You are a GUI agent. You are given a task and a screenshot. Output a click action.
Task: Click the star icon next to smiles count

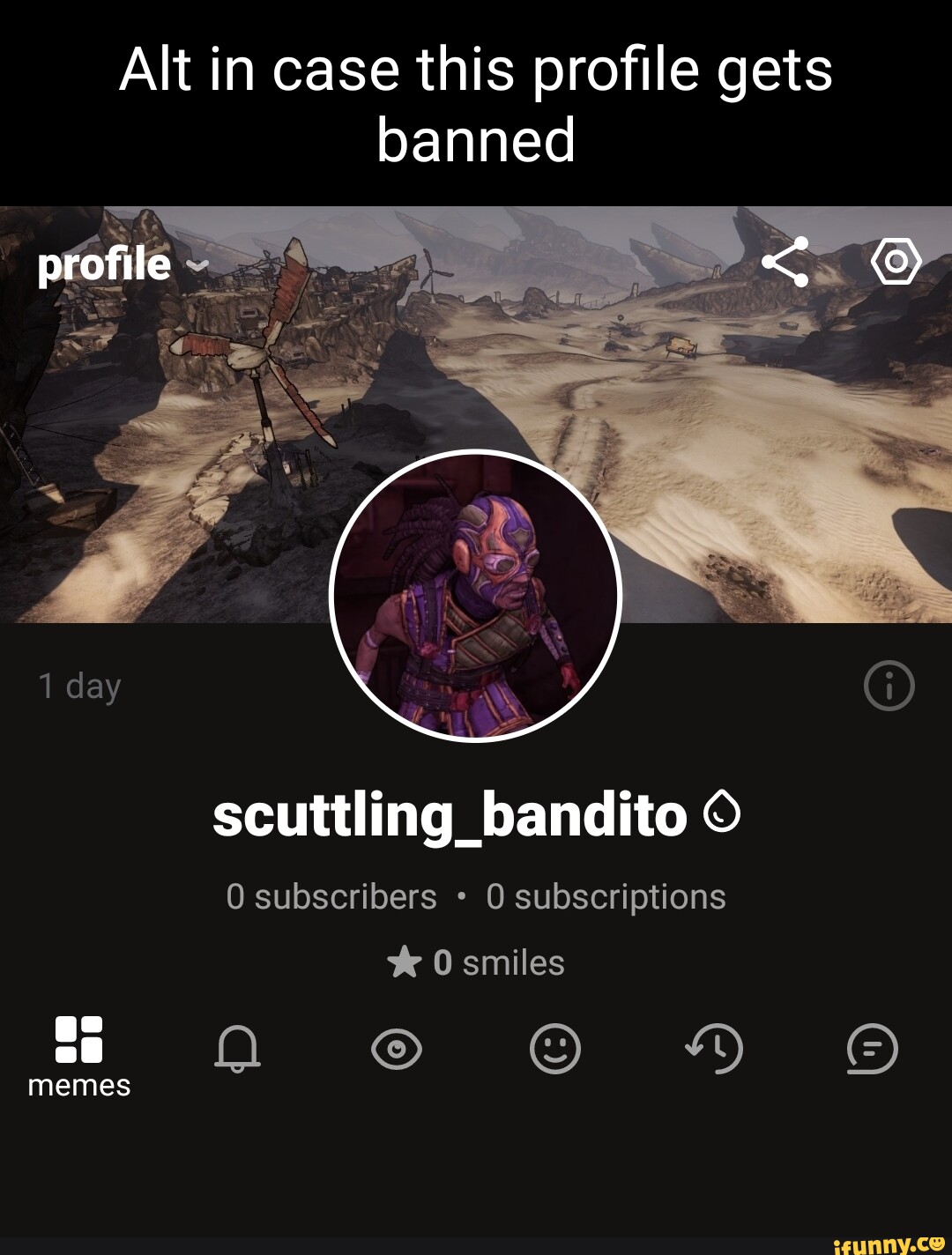pos(405,962)
